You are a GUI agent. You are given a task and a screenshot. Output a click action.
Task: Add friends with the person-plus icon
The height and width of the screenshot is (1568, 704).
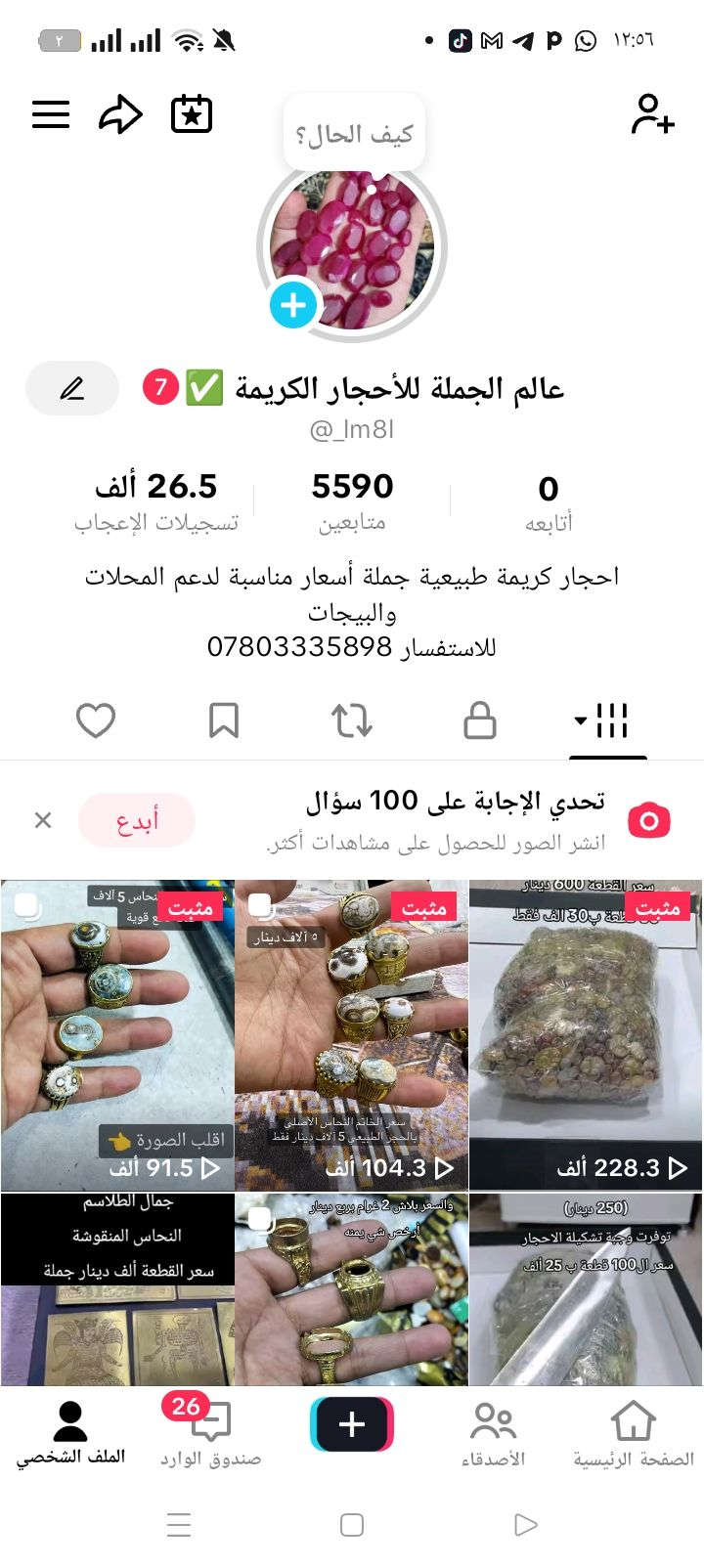[652, 114]
